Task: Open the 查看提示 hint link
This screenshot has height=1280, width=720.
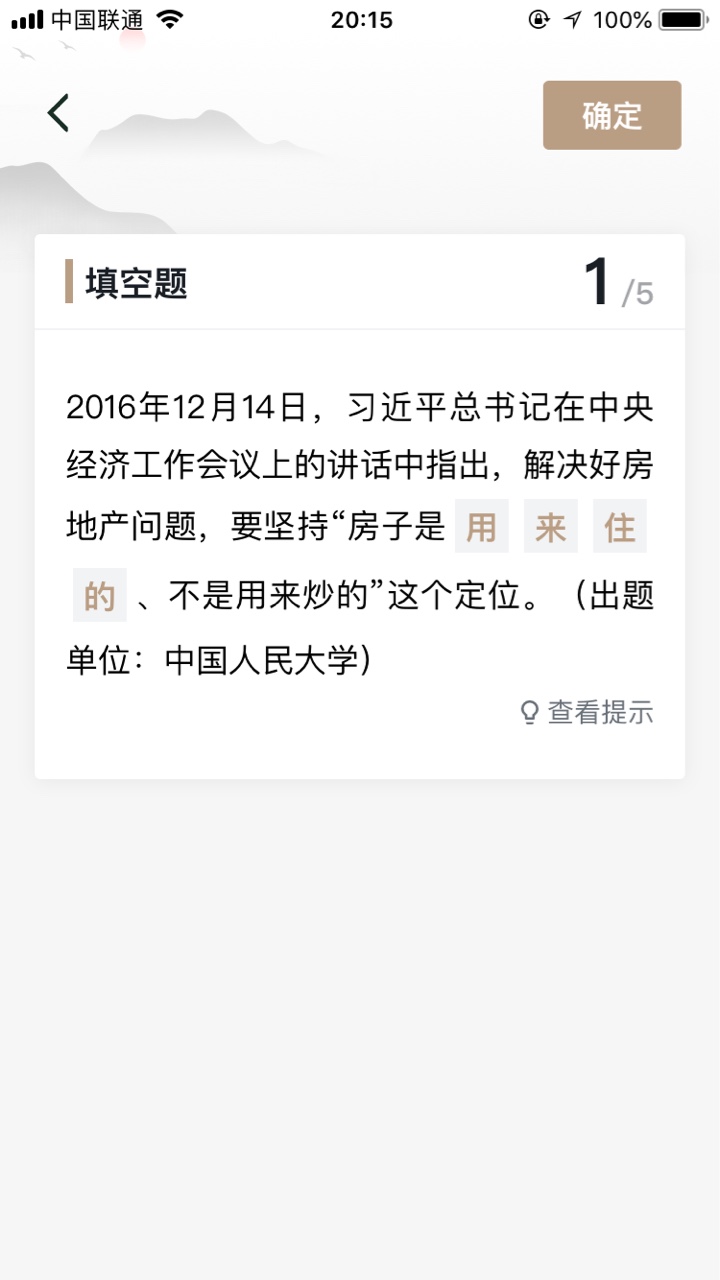Action: (x=588, y=712)
